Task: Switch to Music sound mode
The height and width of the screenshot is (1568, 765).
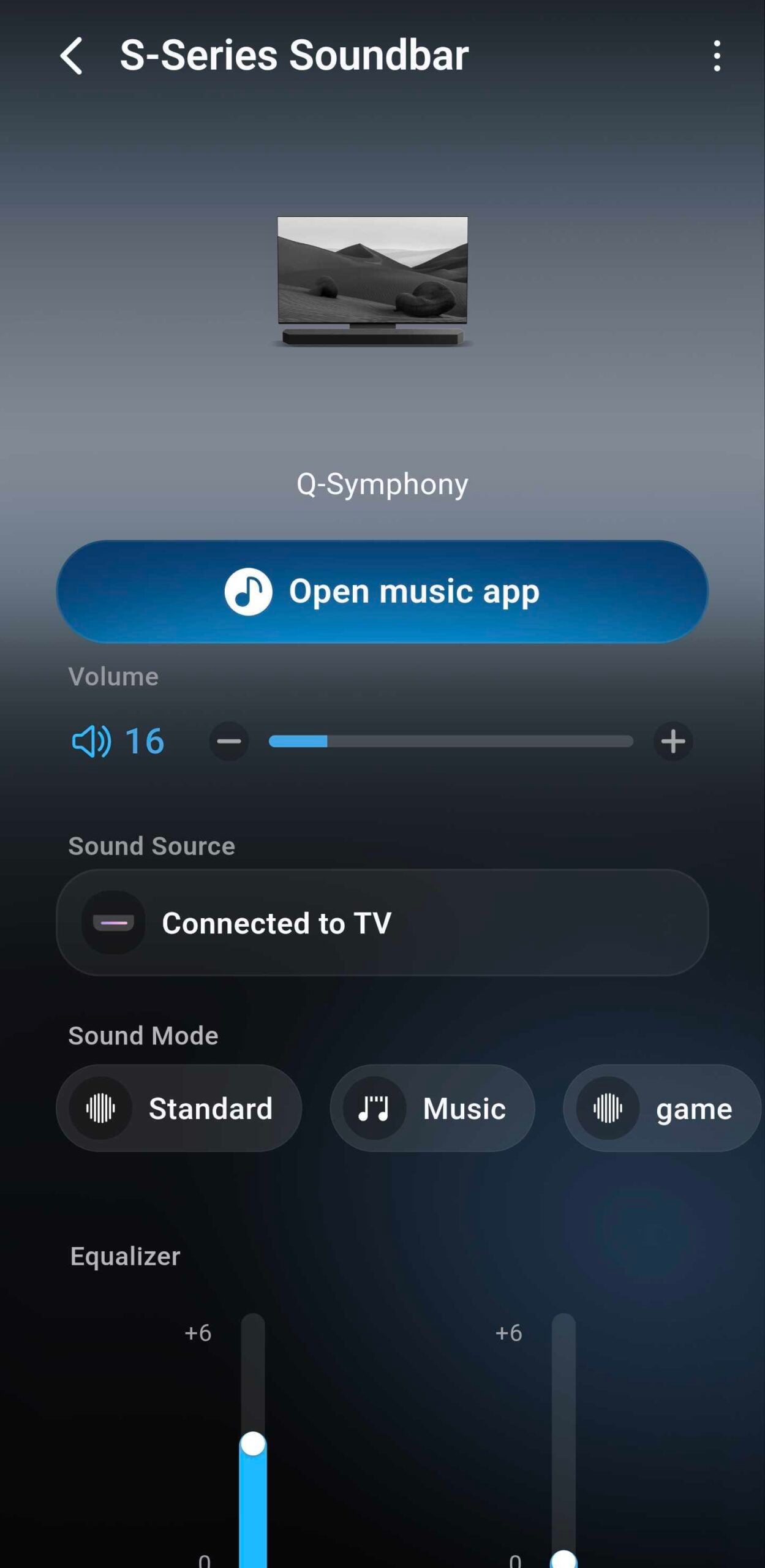Action: [432, 1108]
